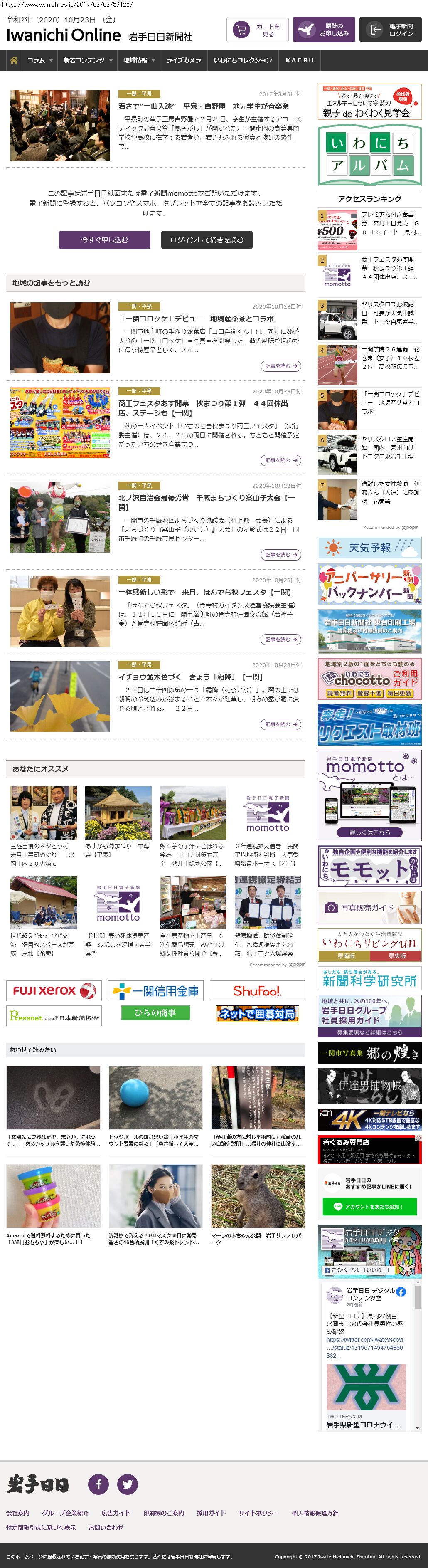Image resolution: width=428 pixels, height=1568 pixels.
Task: Read more of 一関コロッケ article
Action: pos(281,366)
